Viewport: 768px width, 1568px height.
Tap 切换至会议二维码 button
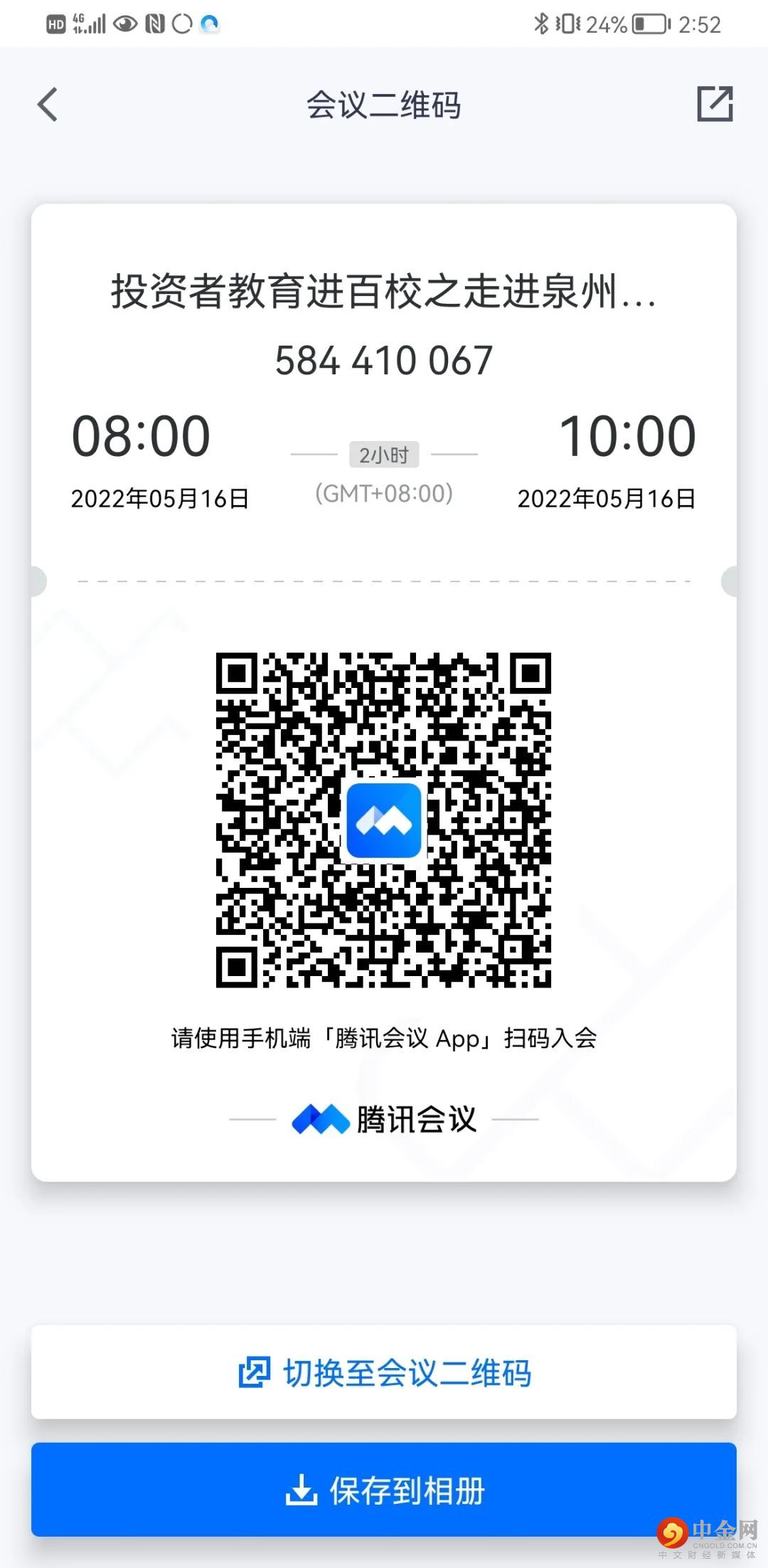(x=384, y=1372)
